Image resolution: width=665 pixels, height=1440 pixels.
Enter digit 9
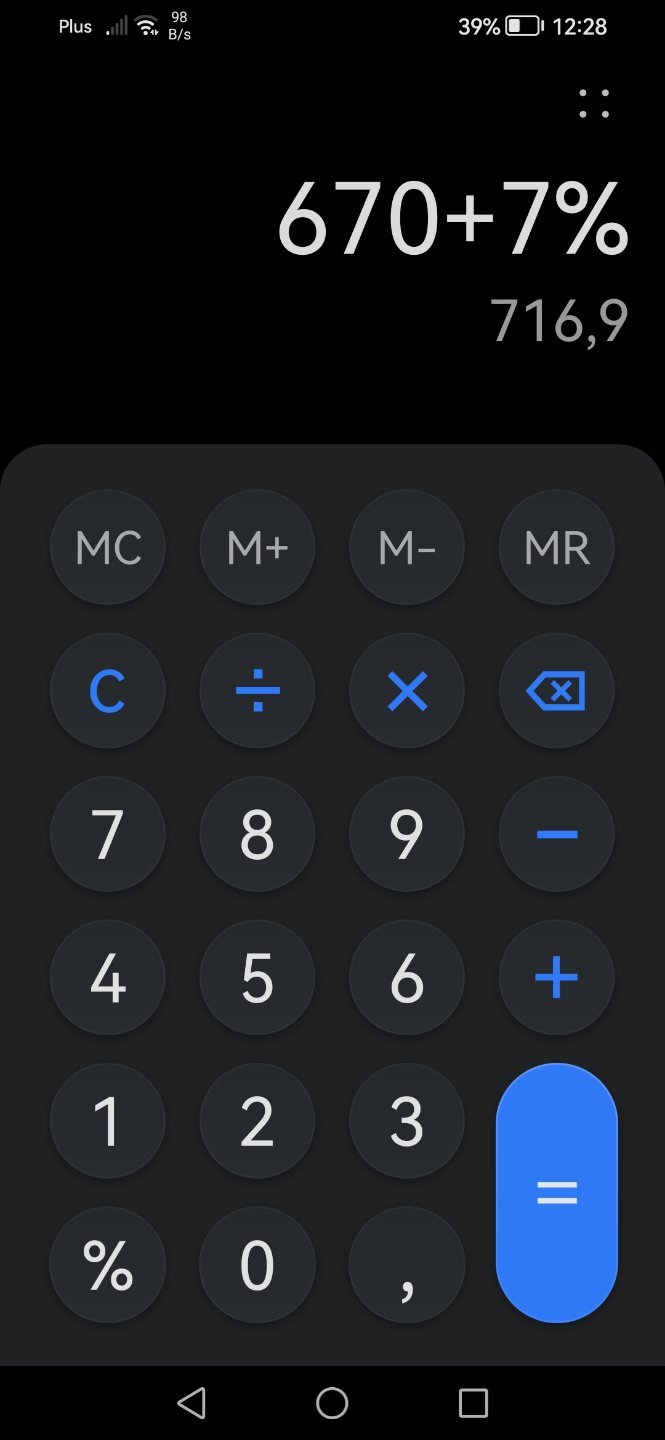coord(407,834)
